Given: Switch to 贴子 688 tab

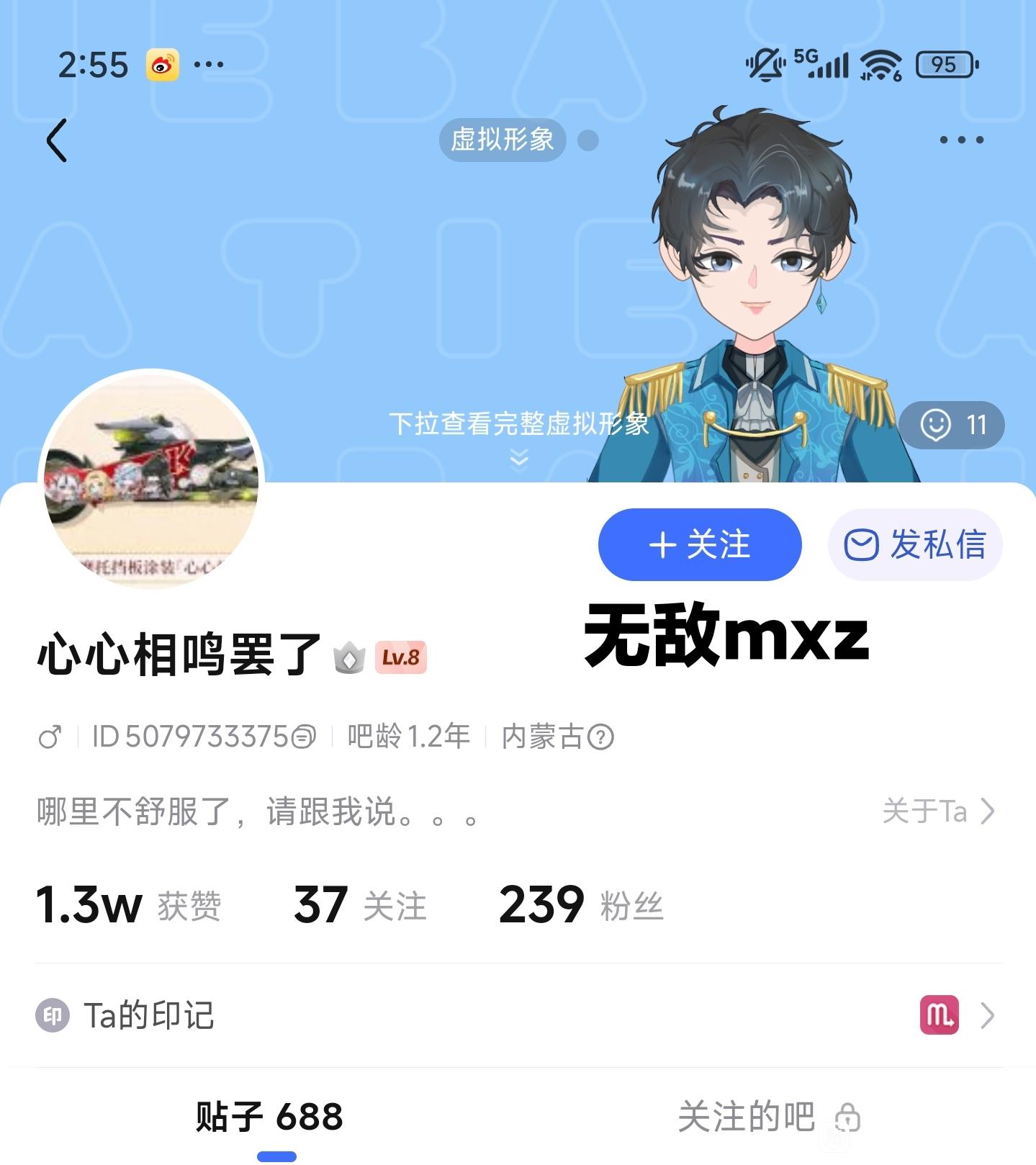Looking at the screenshot, I should [x=269, y=1117].
